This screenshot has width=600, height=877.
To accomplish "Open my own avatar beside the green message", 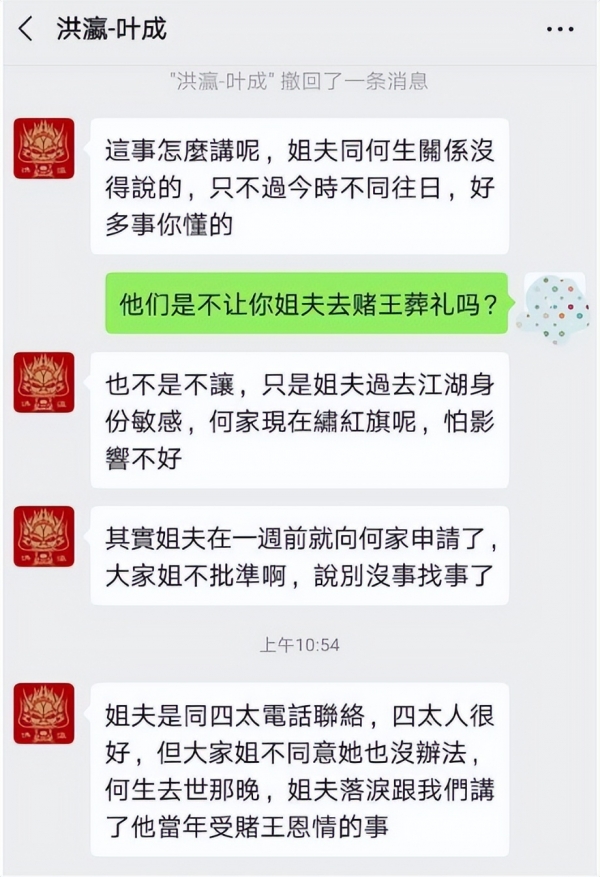I will point(552,303).
